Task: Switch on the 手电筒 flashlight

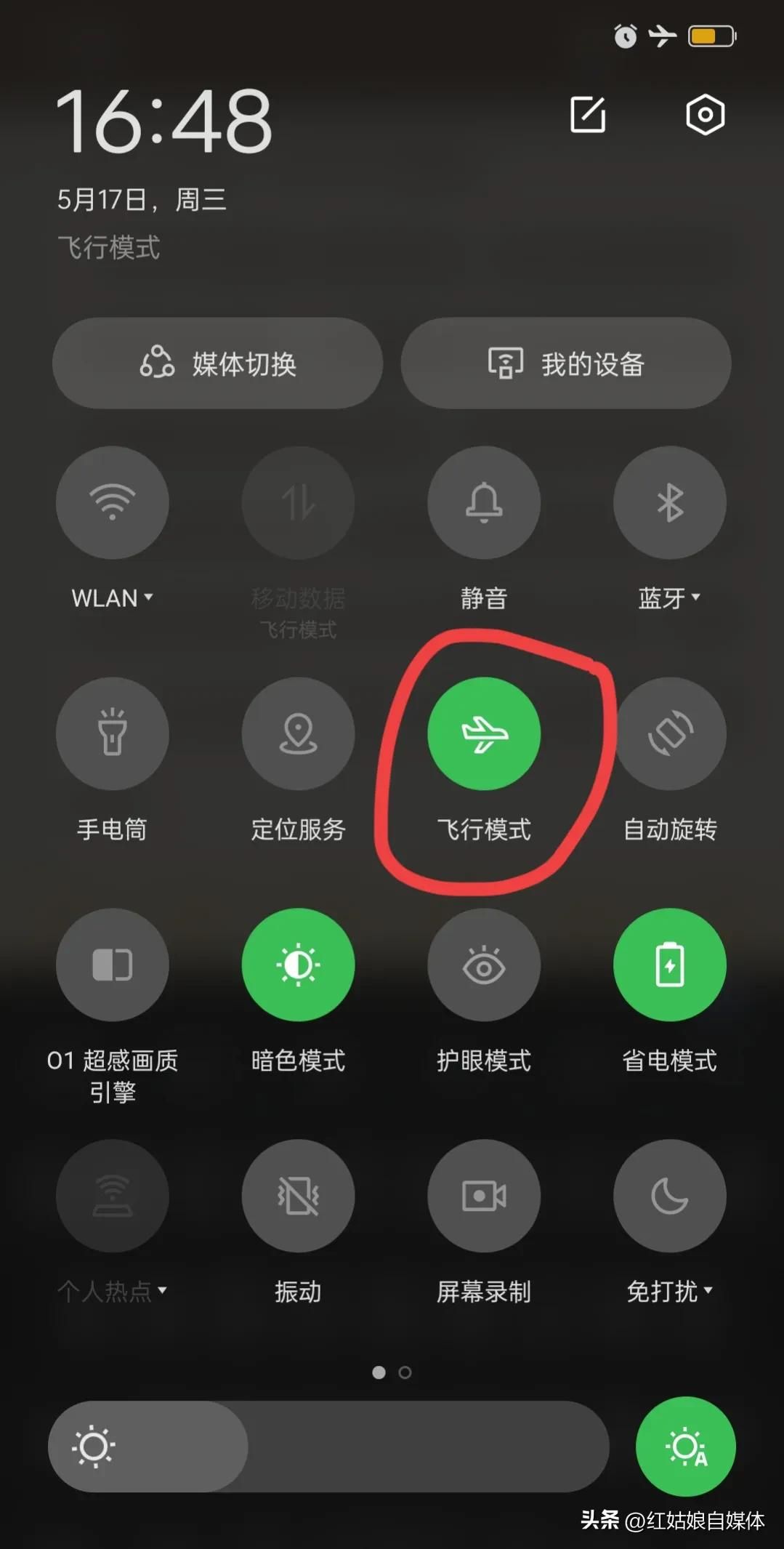Action: 113,734
